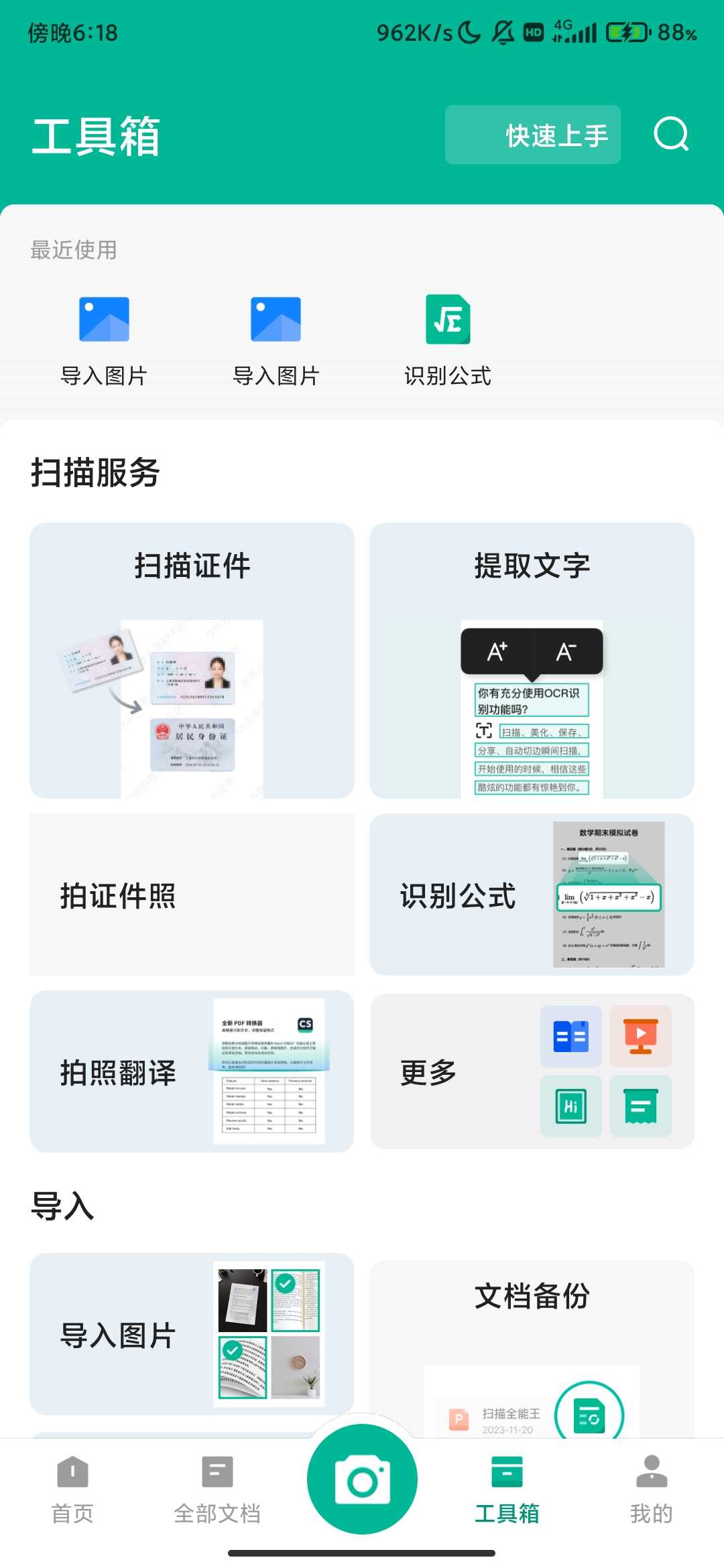Tap the 快速上手 quick start button
Viewport: 724px width, 1568px height.
(533, 135)
